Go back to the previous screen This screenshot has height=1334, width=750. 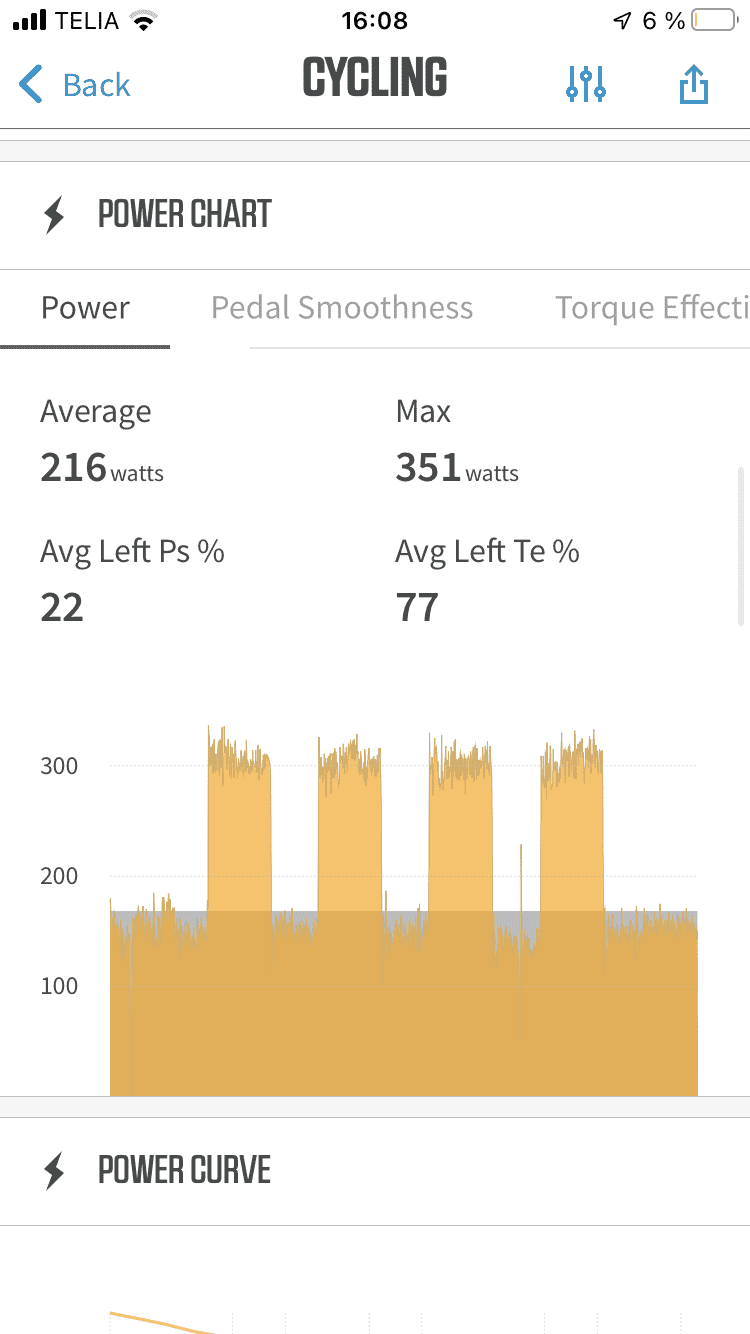click(75, 85)
